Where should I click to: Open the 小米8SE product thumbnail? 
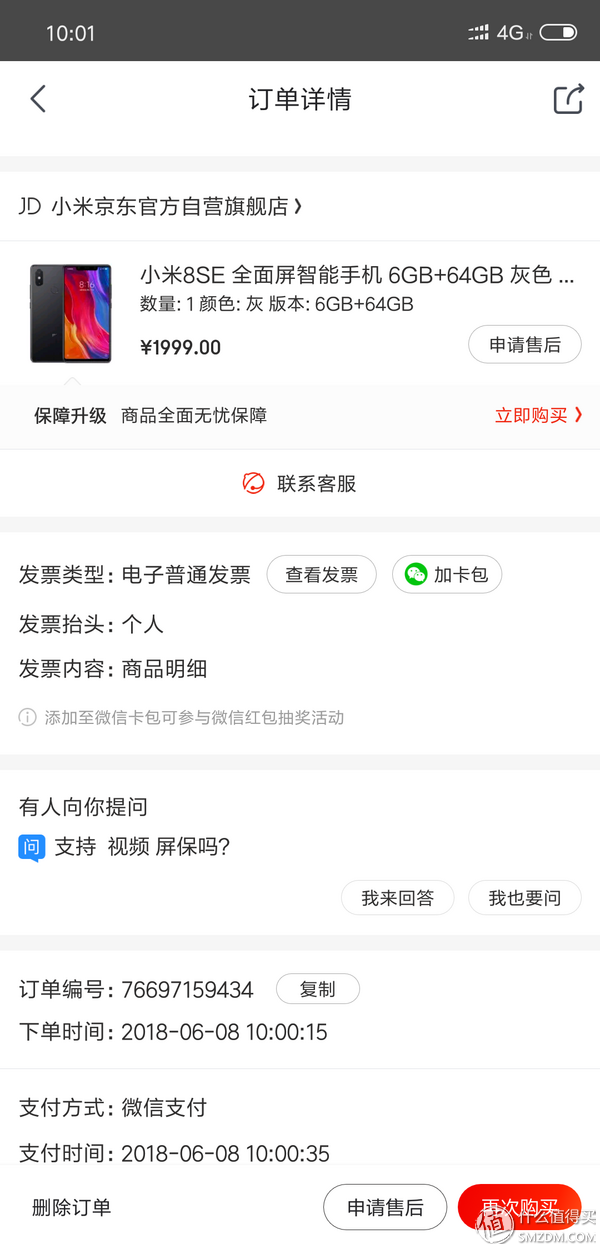point(70,313)
